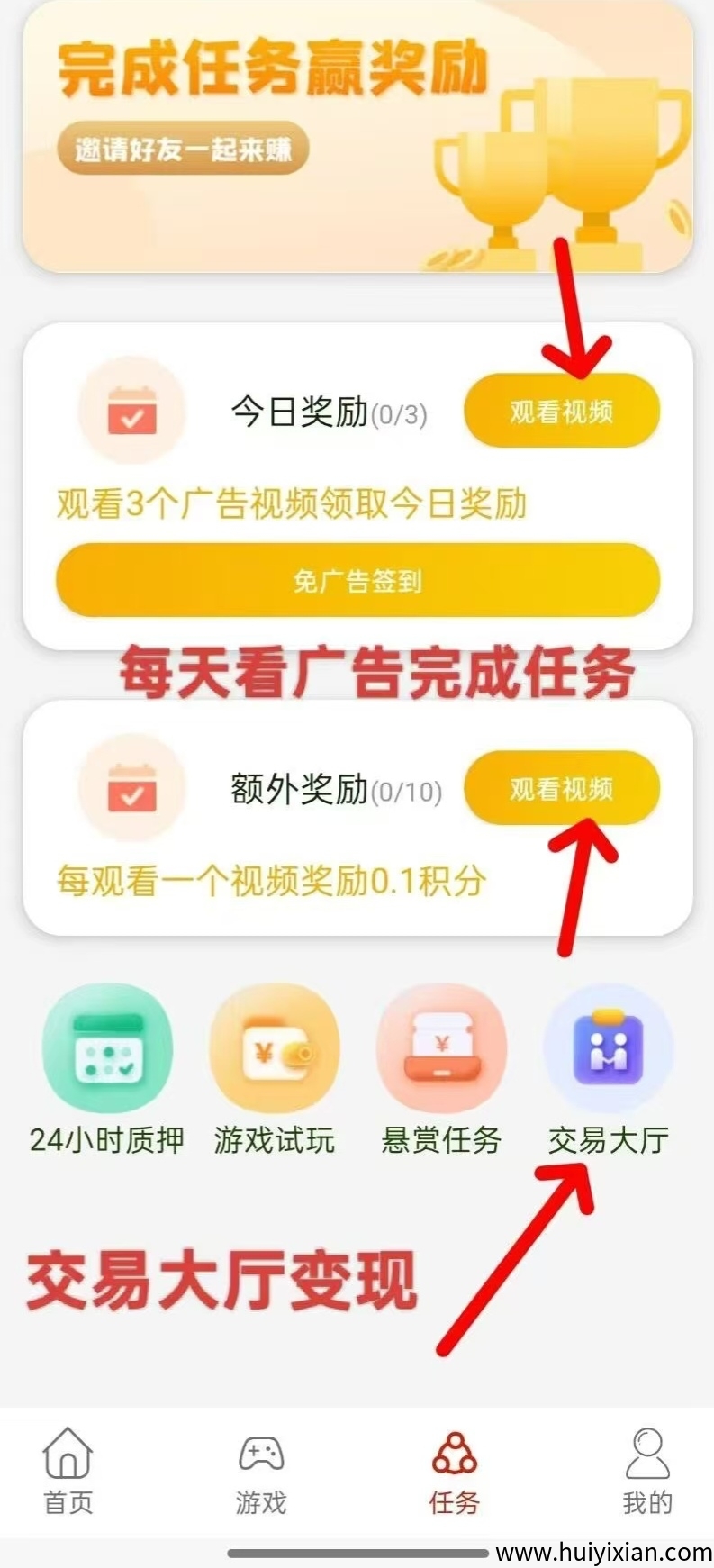Open 悬赏任务
This screenshot has width=714, height=1568.
point(441,1049)
